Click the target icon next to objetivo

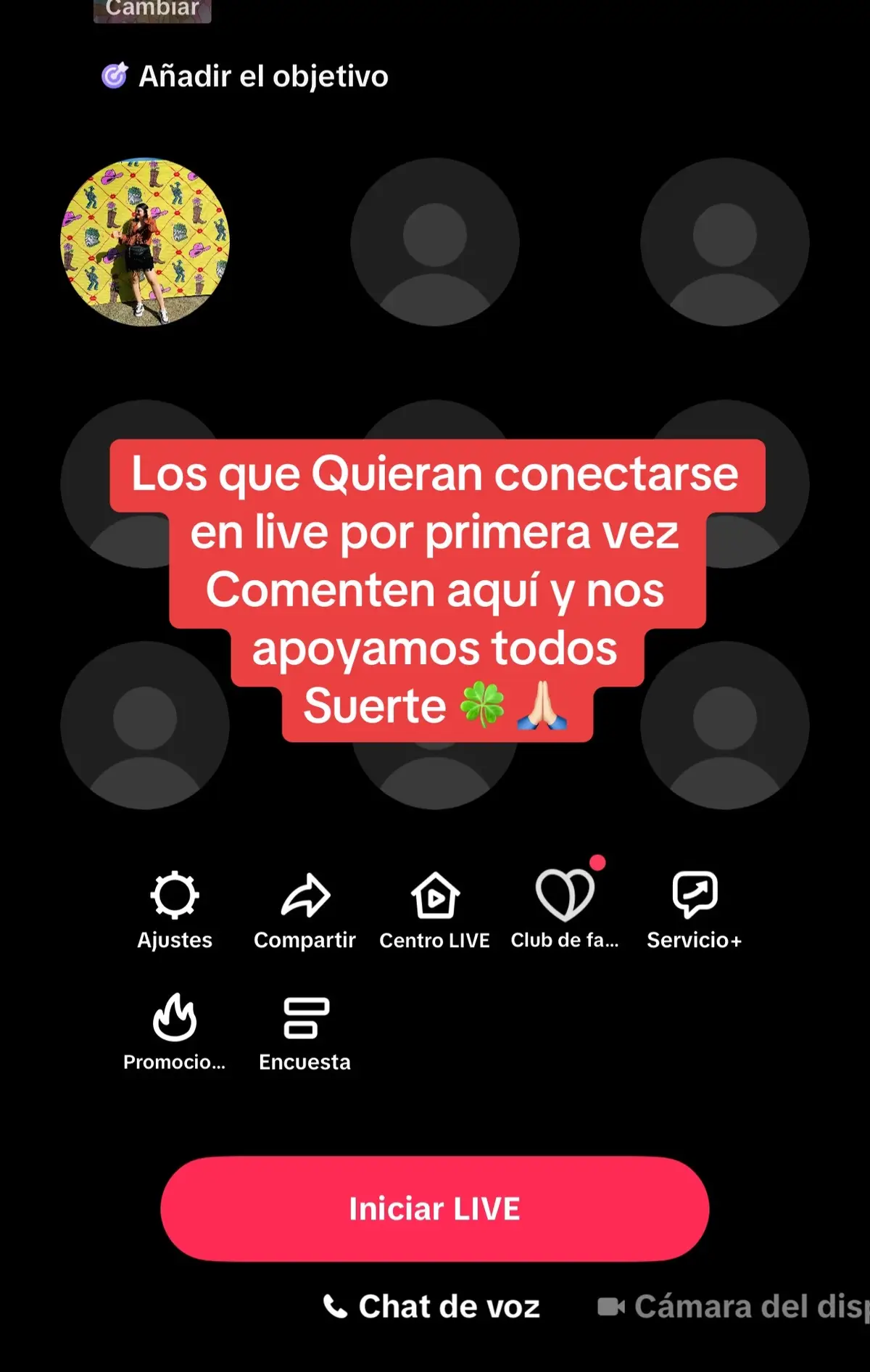click(116, 73)
